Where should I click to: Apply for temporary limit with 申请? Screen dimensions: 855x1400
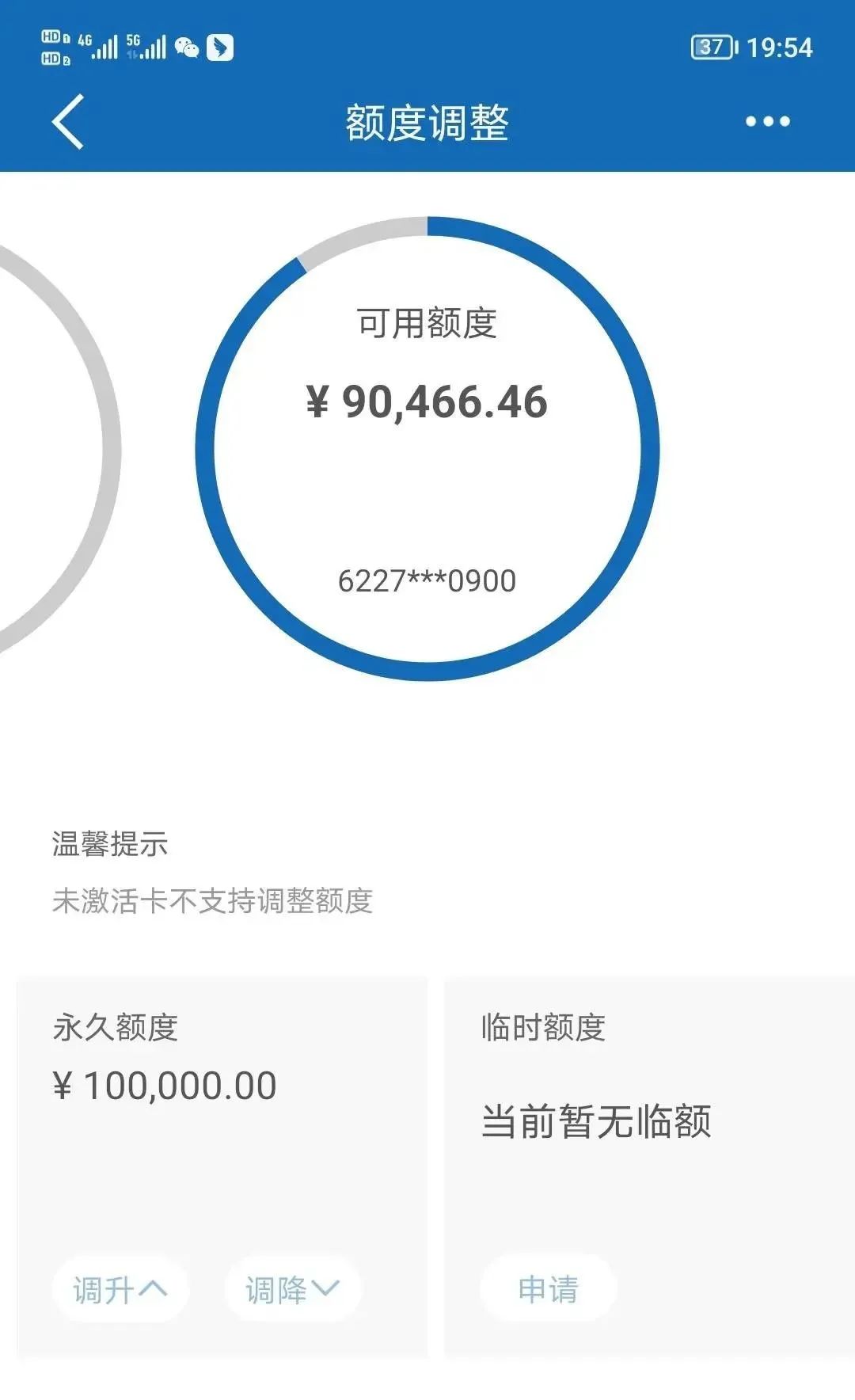point(548,1289)
